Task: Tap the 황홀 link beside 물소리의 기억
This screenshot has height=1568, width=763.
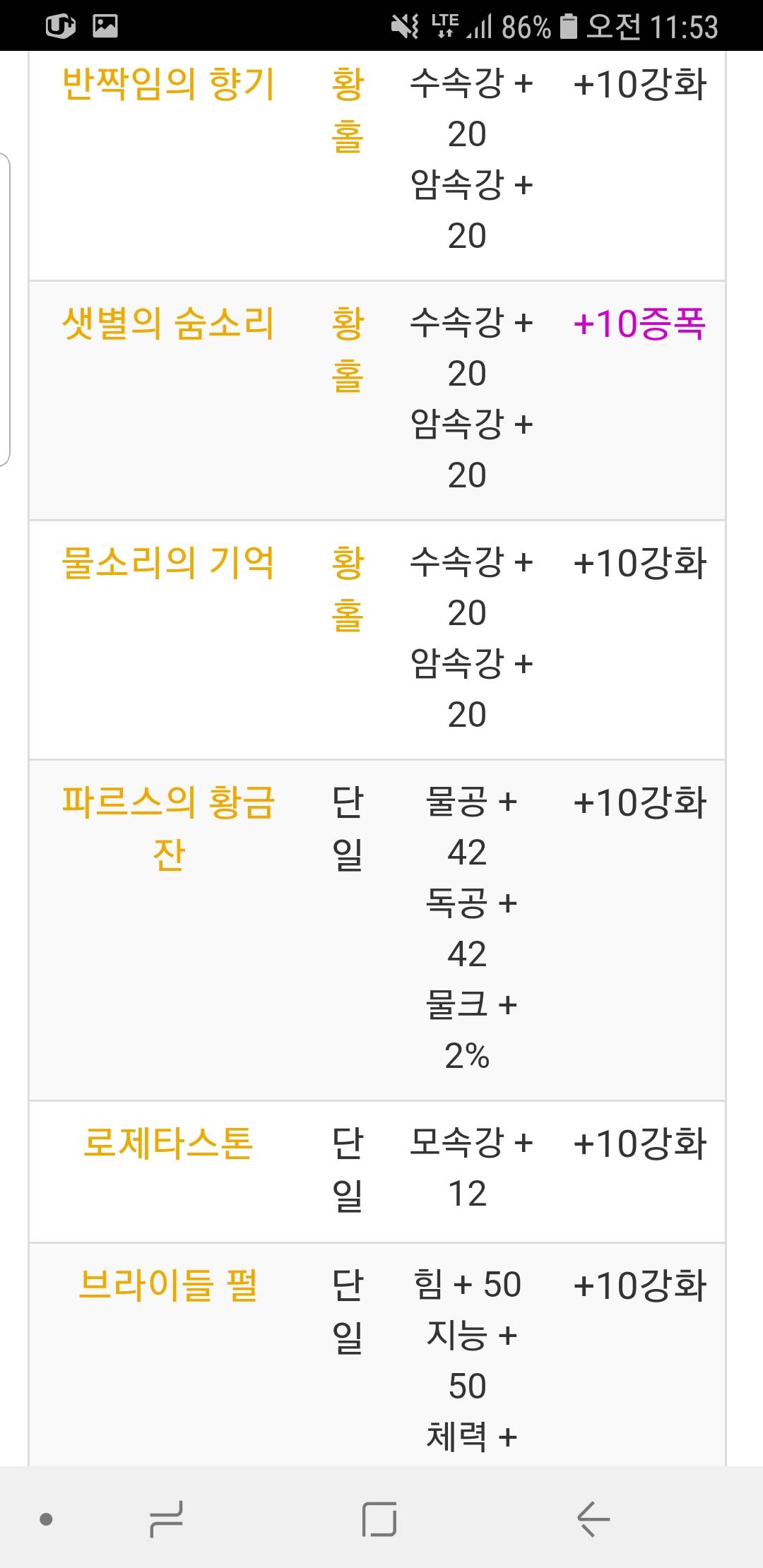Action: click(348, 589)
